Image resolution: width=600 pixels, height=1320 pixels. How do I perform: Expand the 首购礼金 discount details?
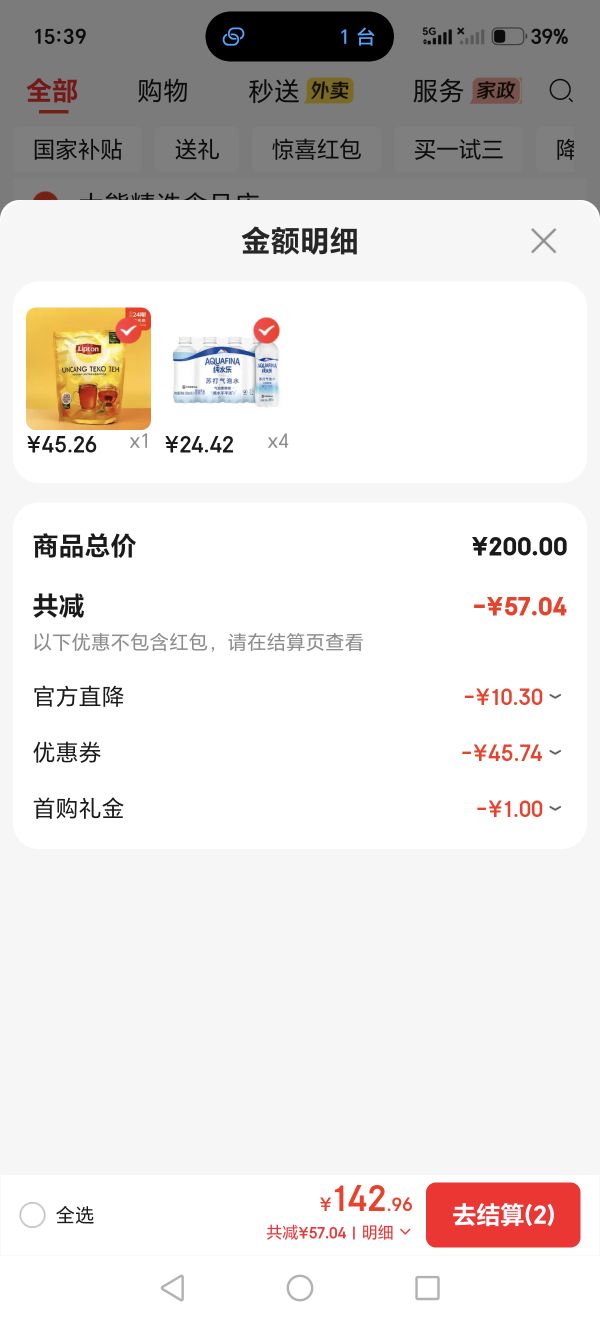(518, 809)
